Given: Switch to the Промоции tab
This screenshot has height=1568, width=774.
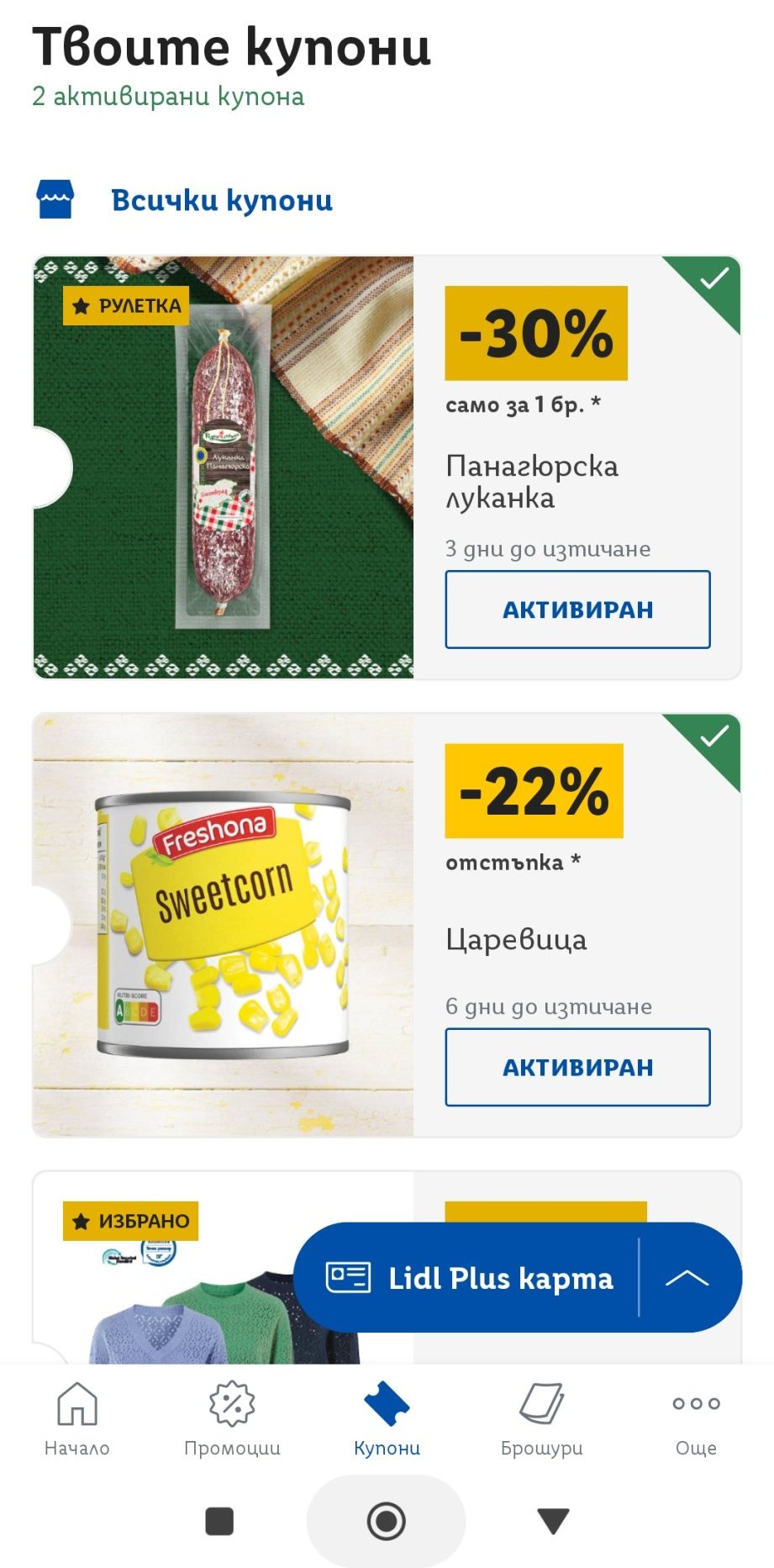Looking at the screenshot, I should (x=232, y=1418).
